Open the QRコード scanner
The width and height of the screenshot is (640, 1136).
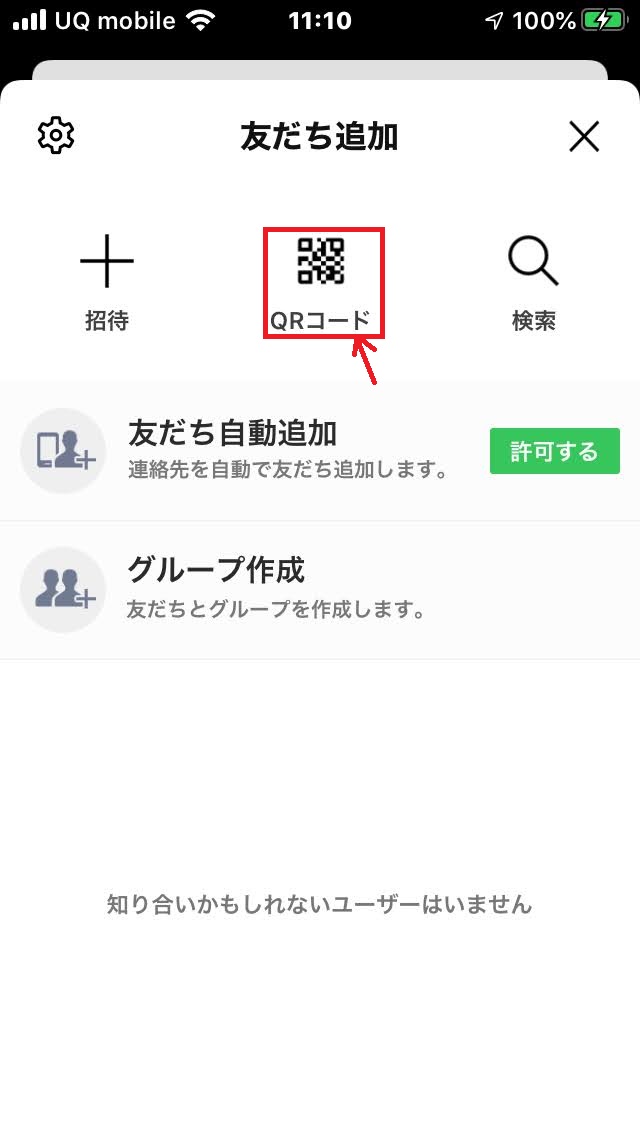click(321, 282)
